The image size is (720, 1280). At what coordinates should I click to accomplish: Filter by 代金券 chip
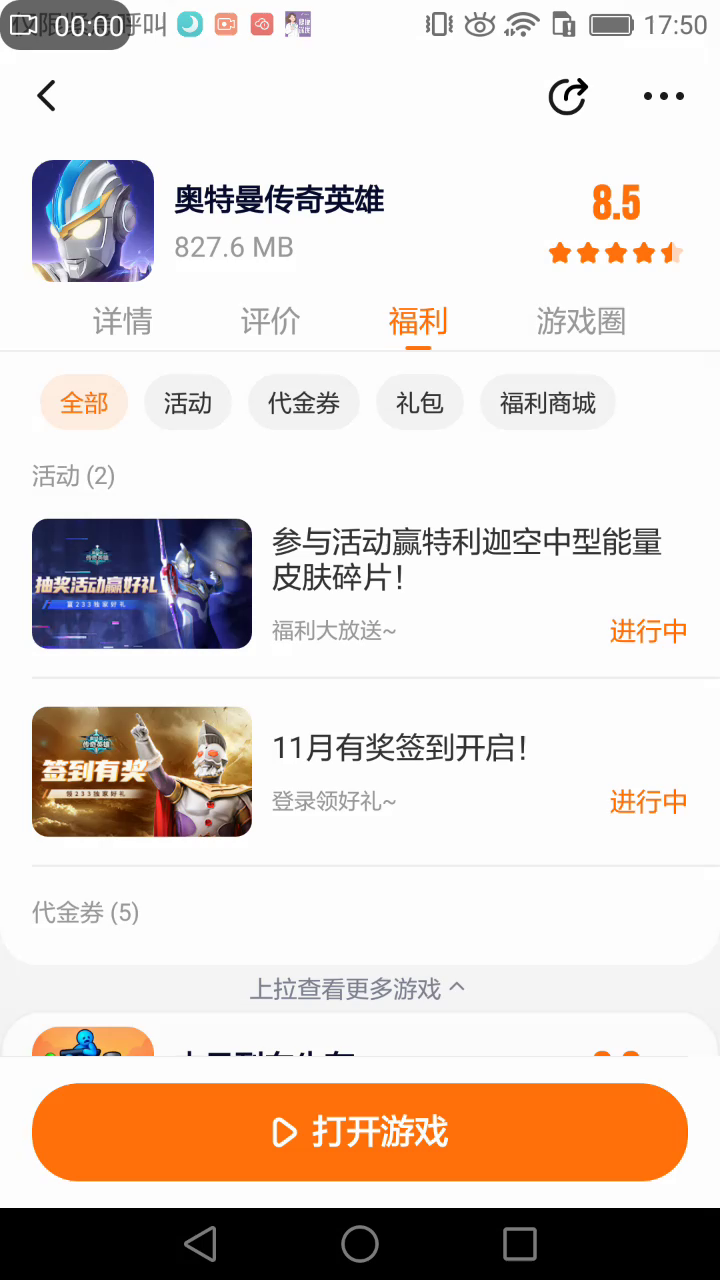click(304, 403)
